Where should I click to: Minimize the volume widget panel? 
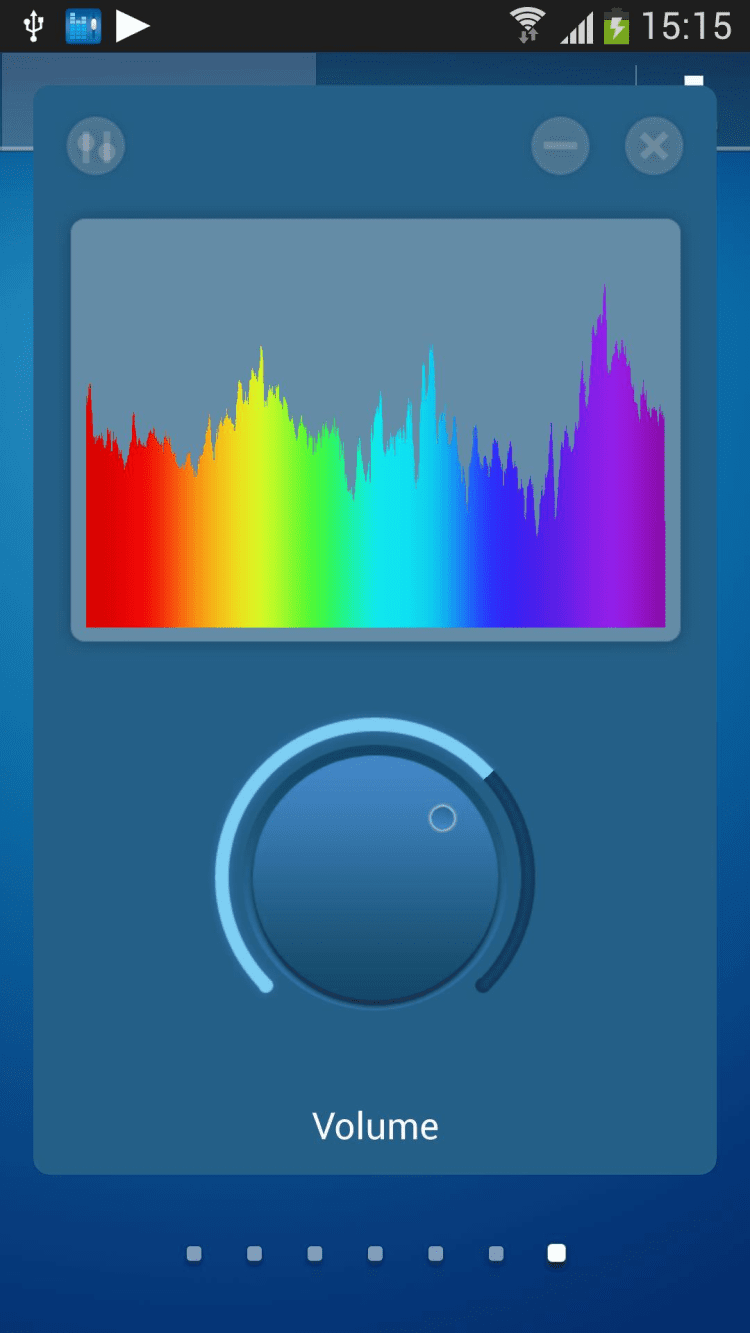(x=560, y=146)
